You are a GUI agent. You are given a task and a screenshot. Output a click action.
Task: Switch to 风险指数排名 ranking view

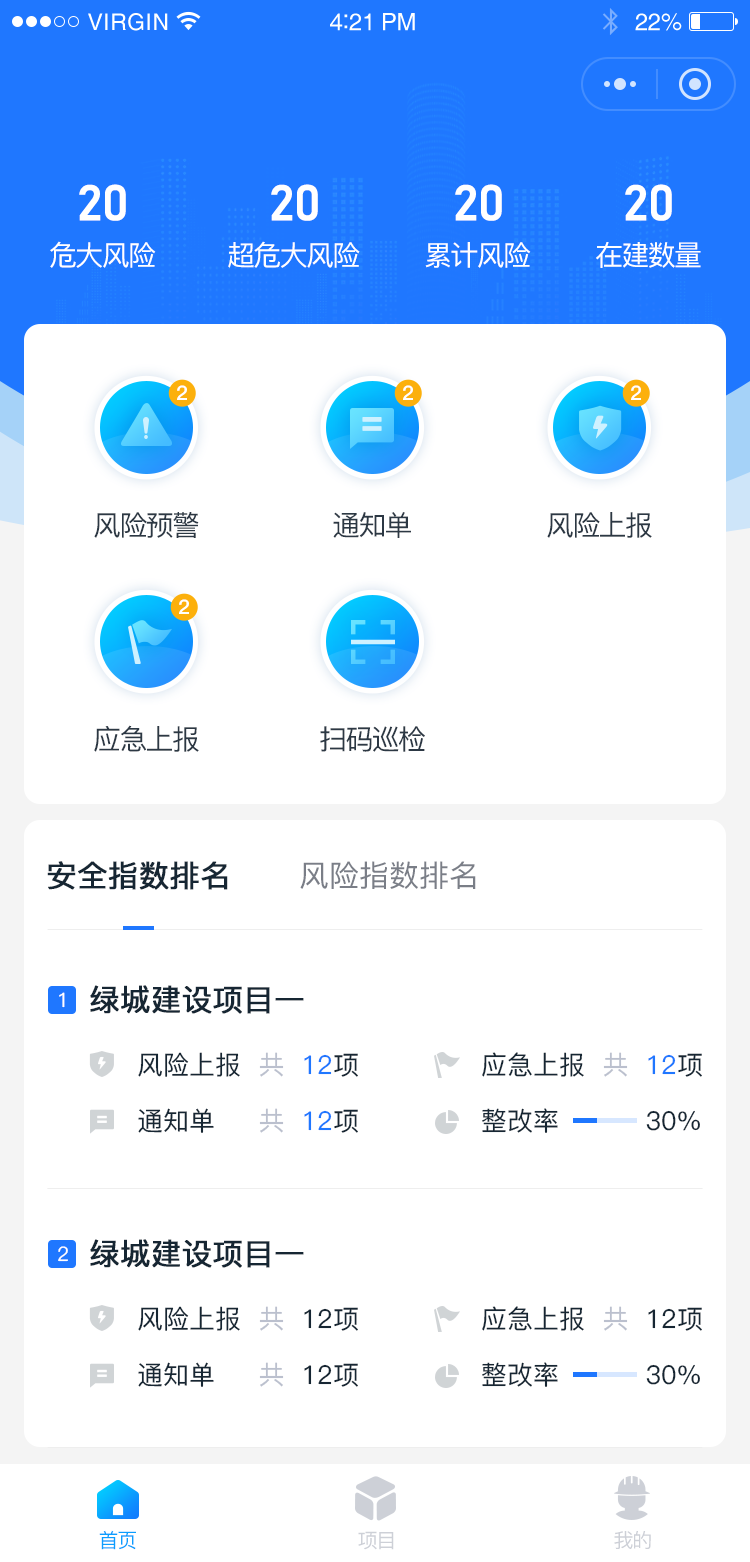387,877
